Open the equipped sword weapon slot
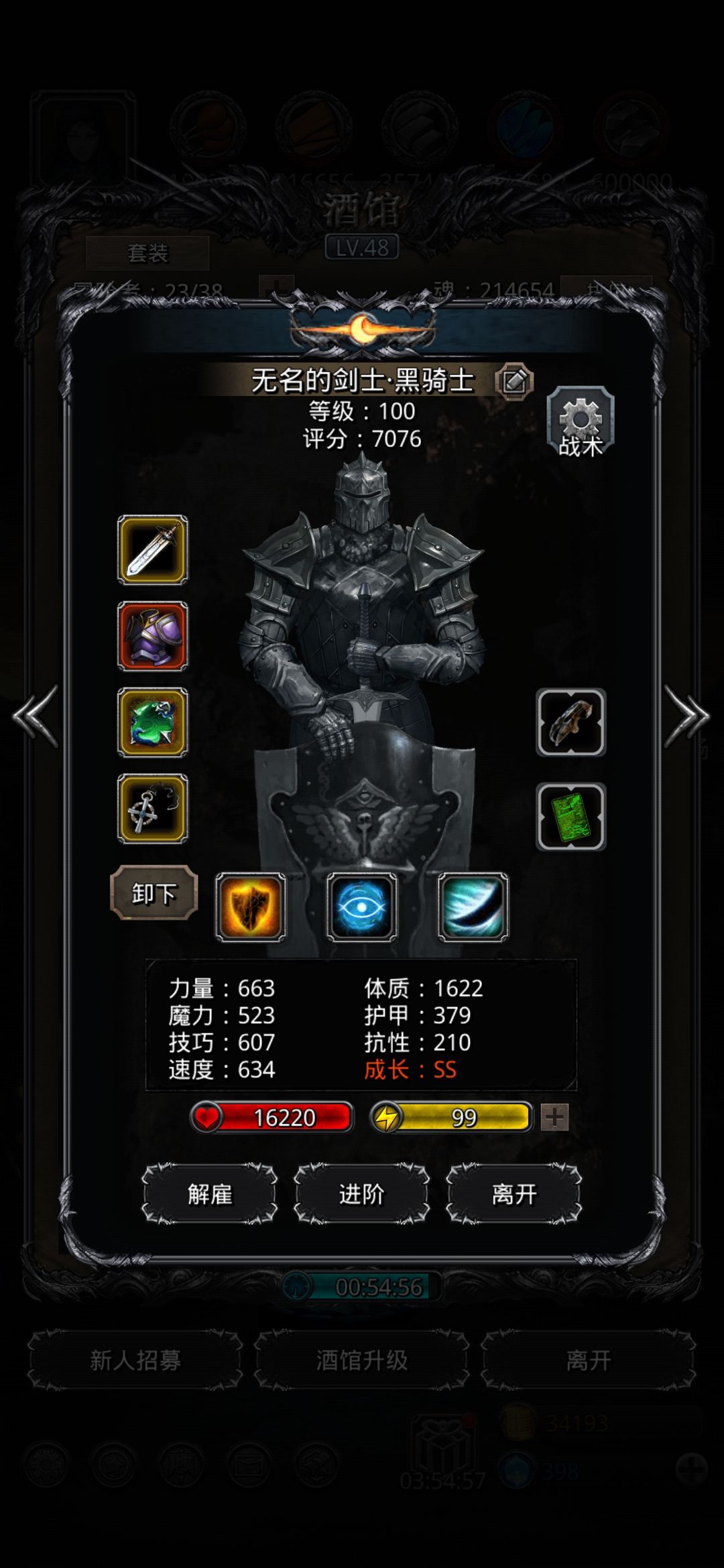This screenshot has width=724, height=1568. pyautogui.click(x=153, y=549)
